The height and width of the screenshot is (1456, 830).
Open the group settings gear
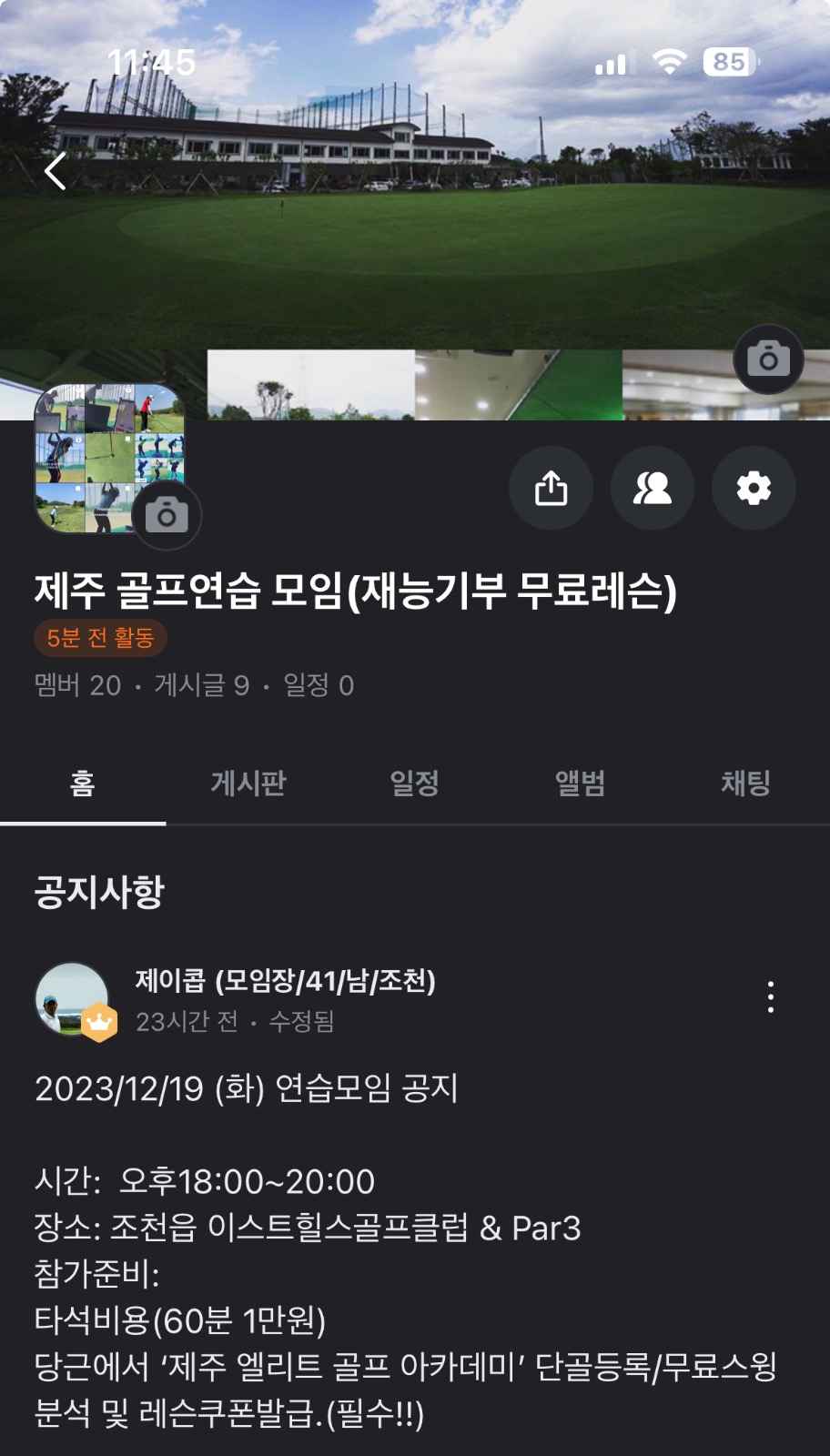pos(753,489)
